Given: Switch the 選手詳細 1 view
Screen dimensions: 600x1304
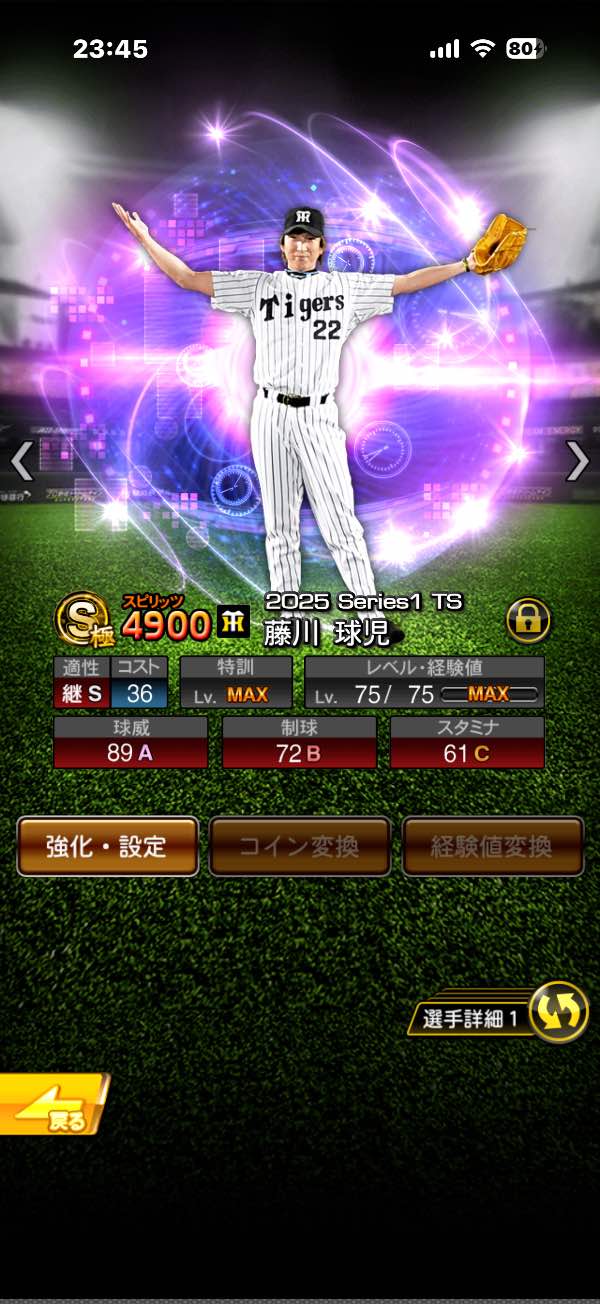Looking at the screenshot, I should (557, 1011).
